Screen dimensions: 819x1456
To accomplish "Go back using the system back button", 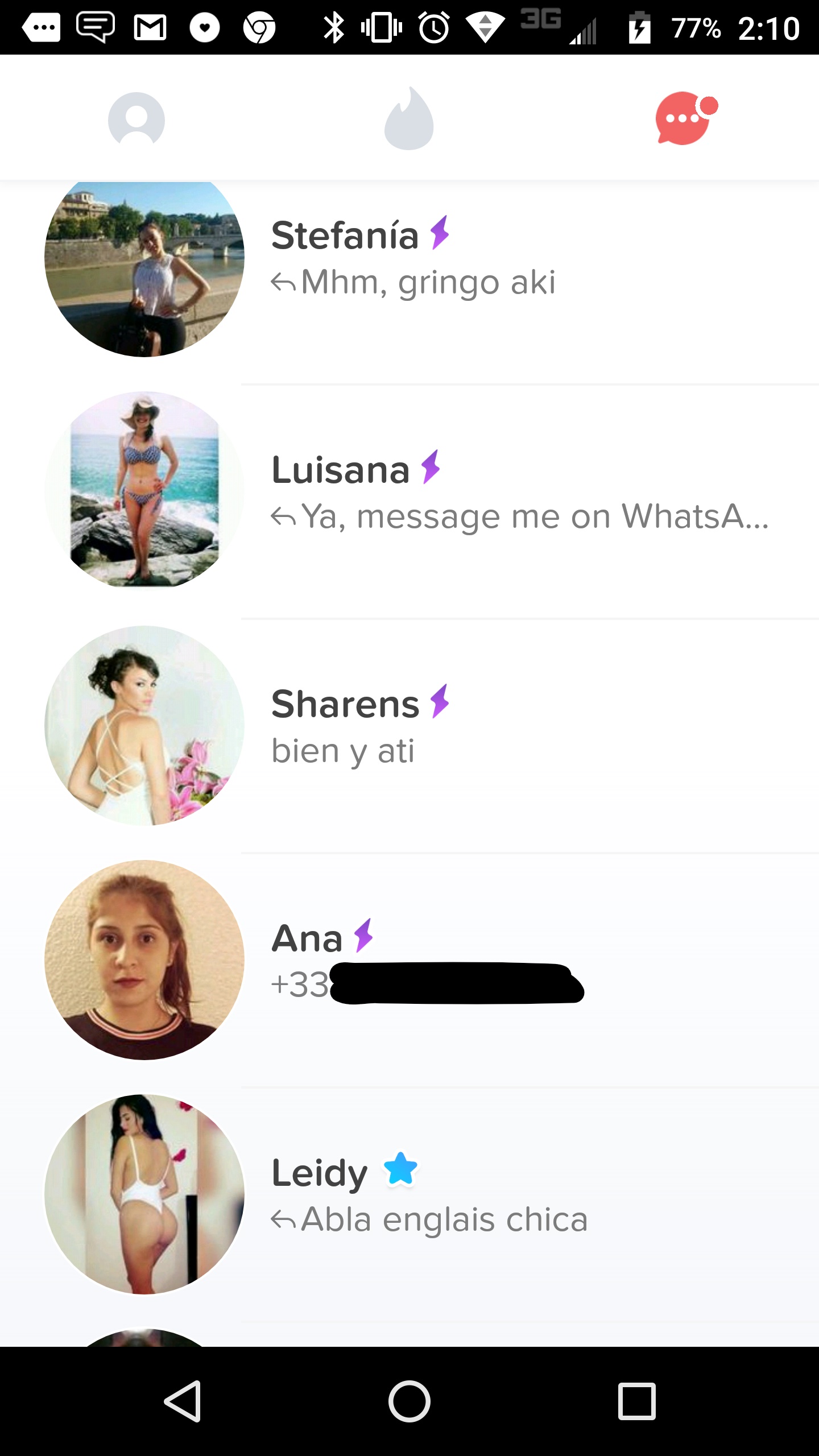I will [x=183, y=1401].
